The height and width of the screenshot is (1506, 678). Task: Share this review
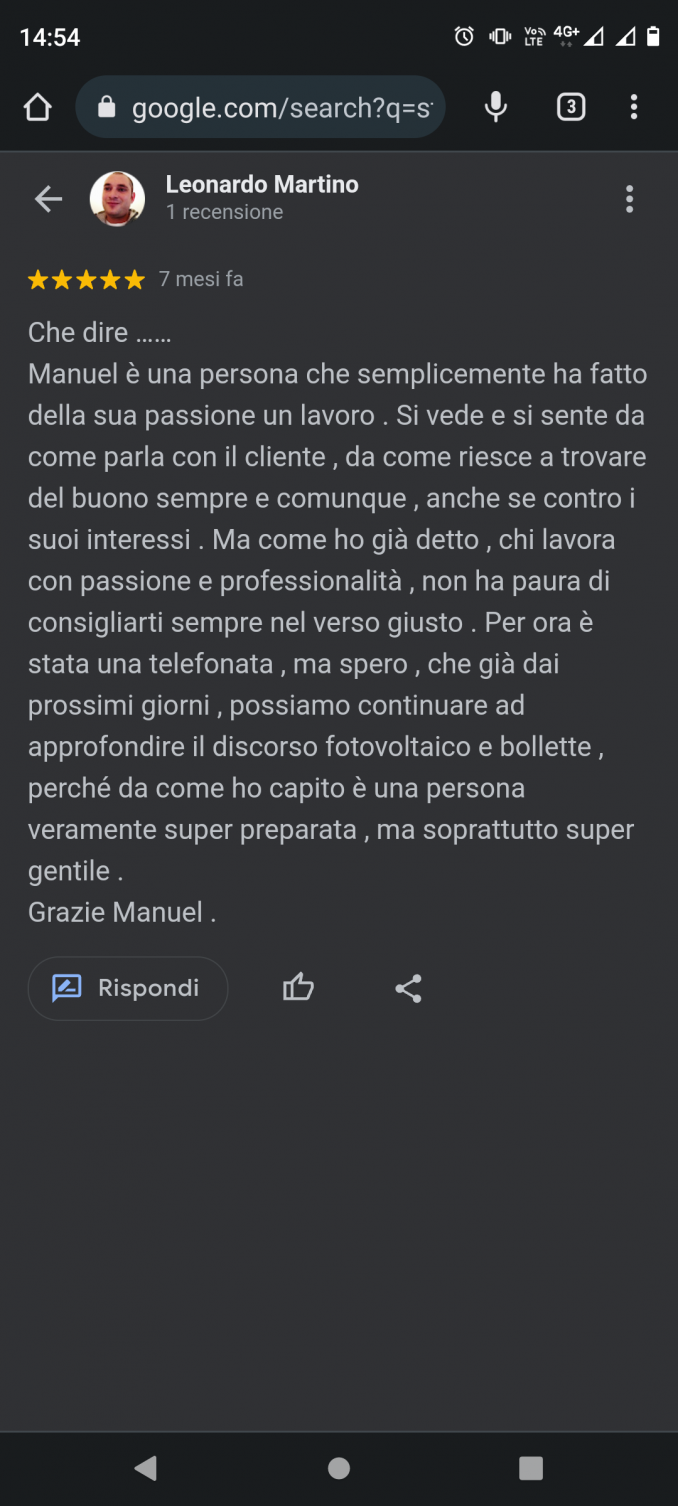click(408, 988)
